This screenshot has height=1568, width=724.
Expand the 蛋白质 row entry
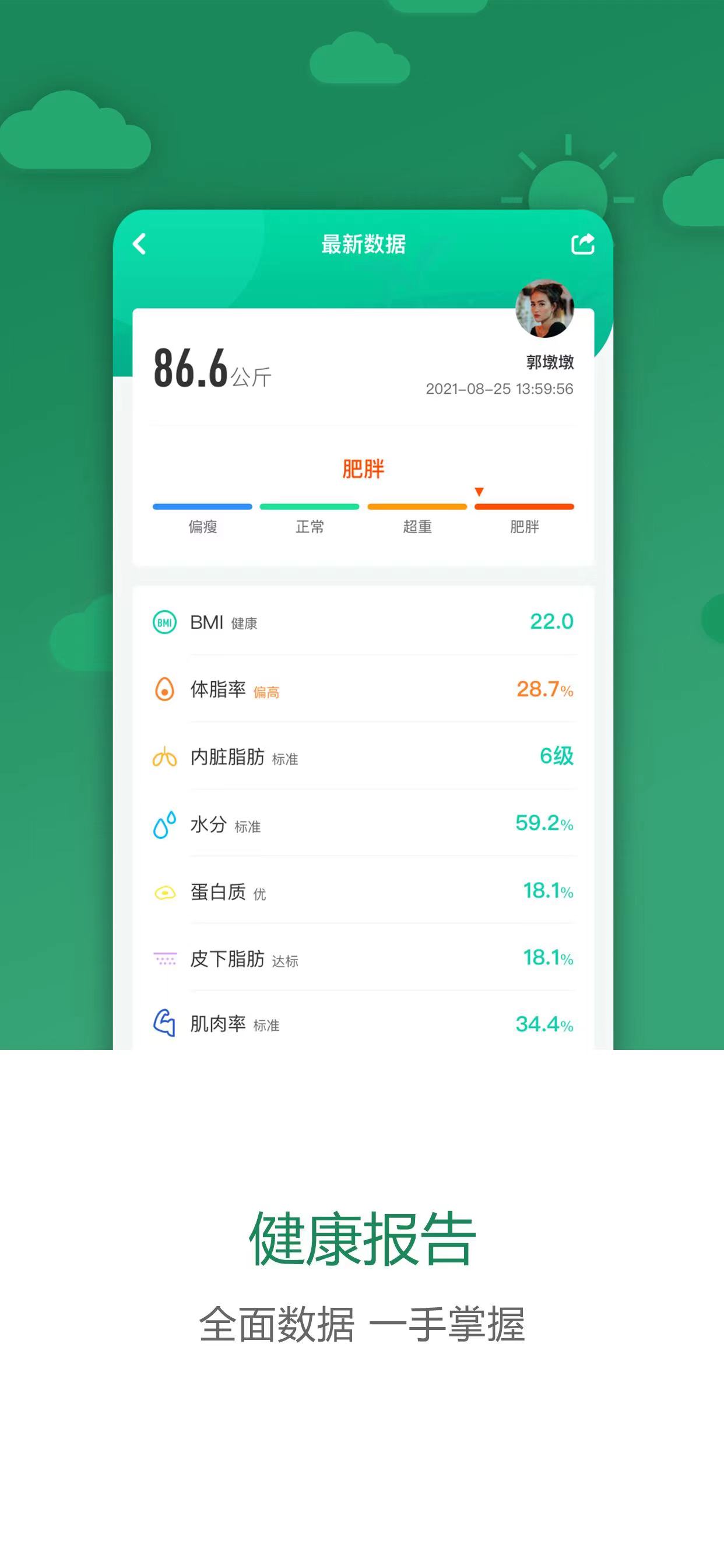(x=361, y=892)
